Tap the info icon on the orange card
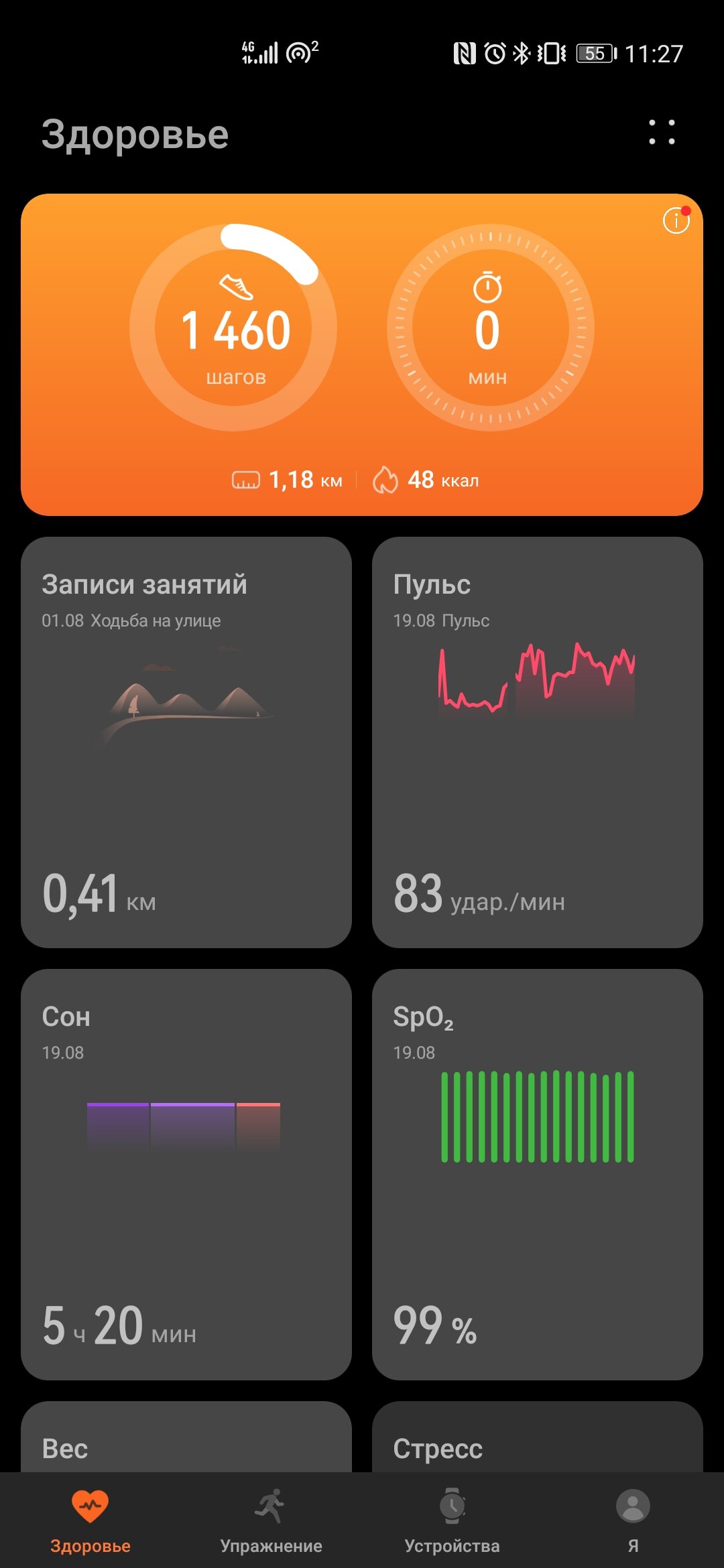Viewport: 724px width, 1568px height. 676,220
